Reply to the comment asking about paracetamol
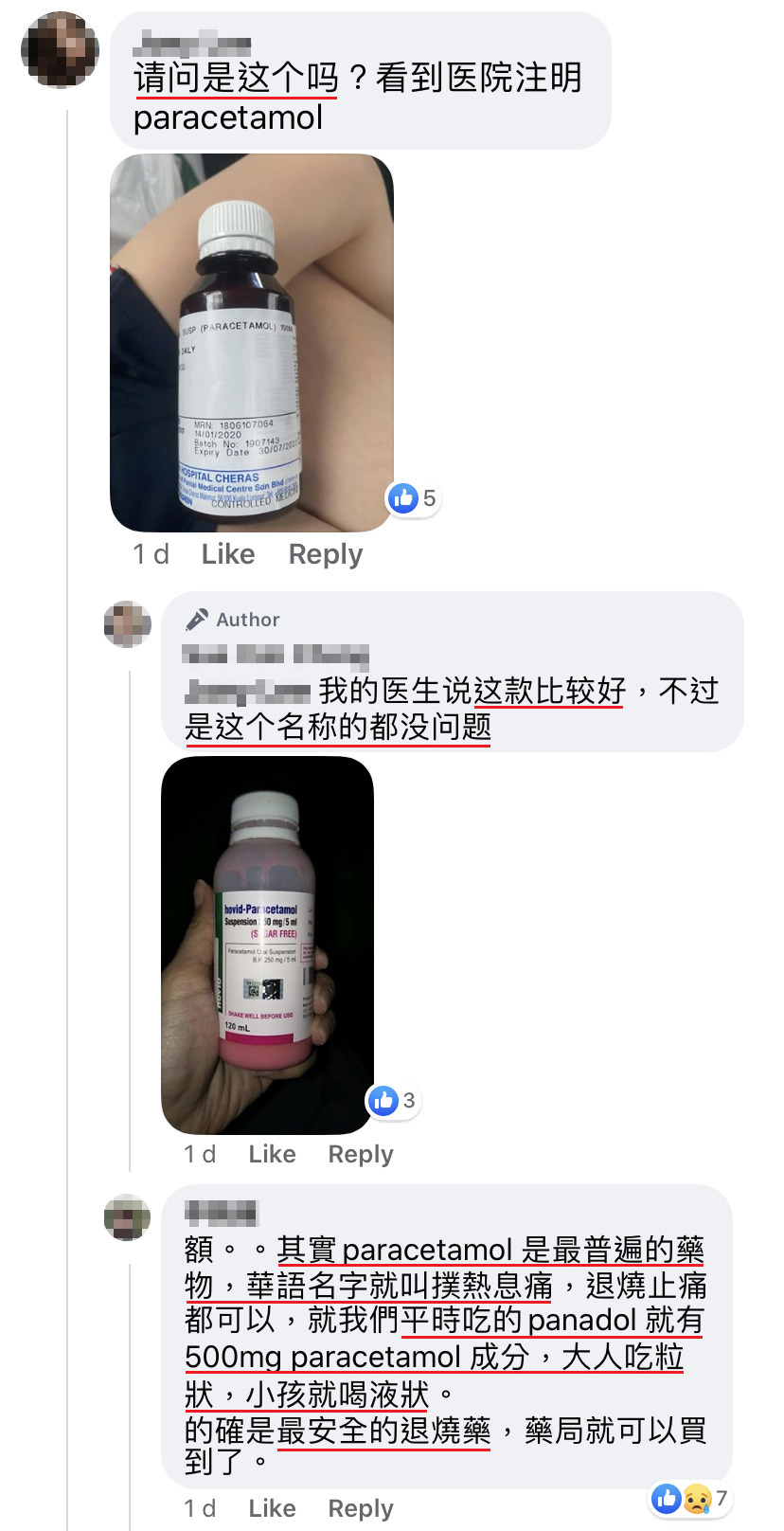The image size is (784, 1531). click(x=325, y=554)
